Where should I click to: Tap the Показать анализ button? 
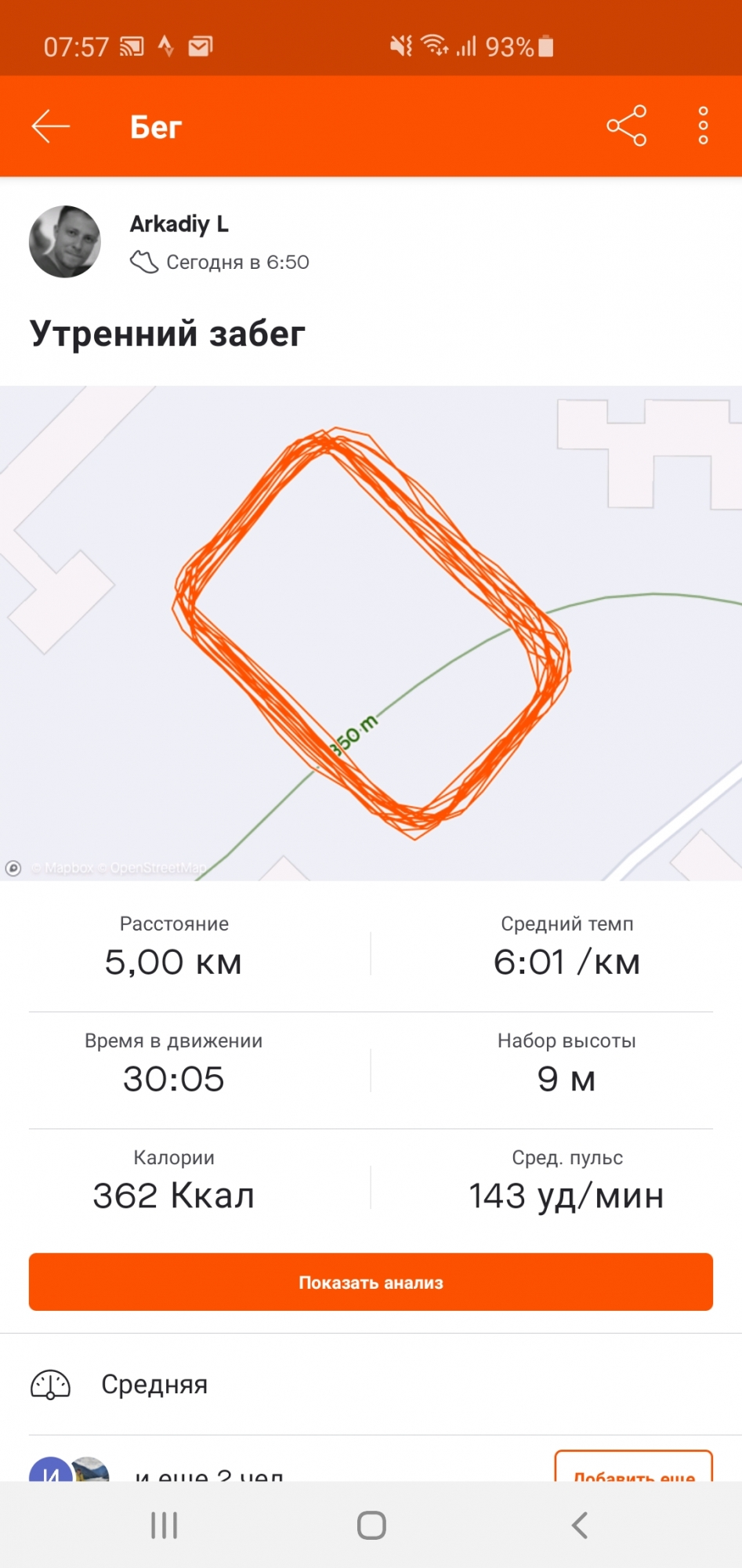[371, 1282]
